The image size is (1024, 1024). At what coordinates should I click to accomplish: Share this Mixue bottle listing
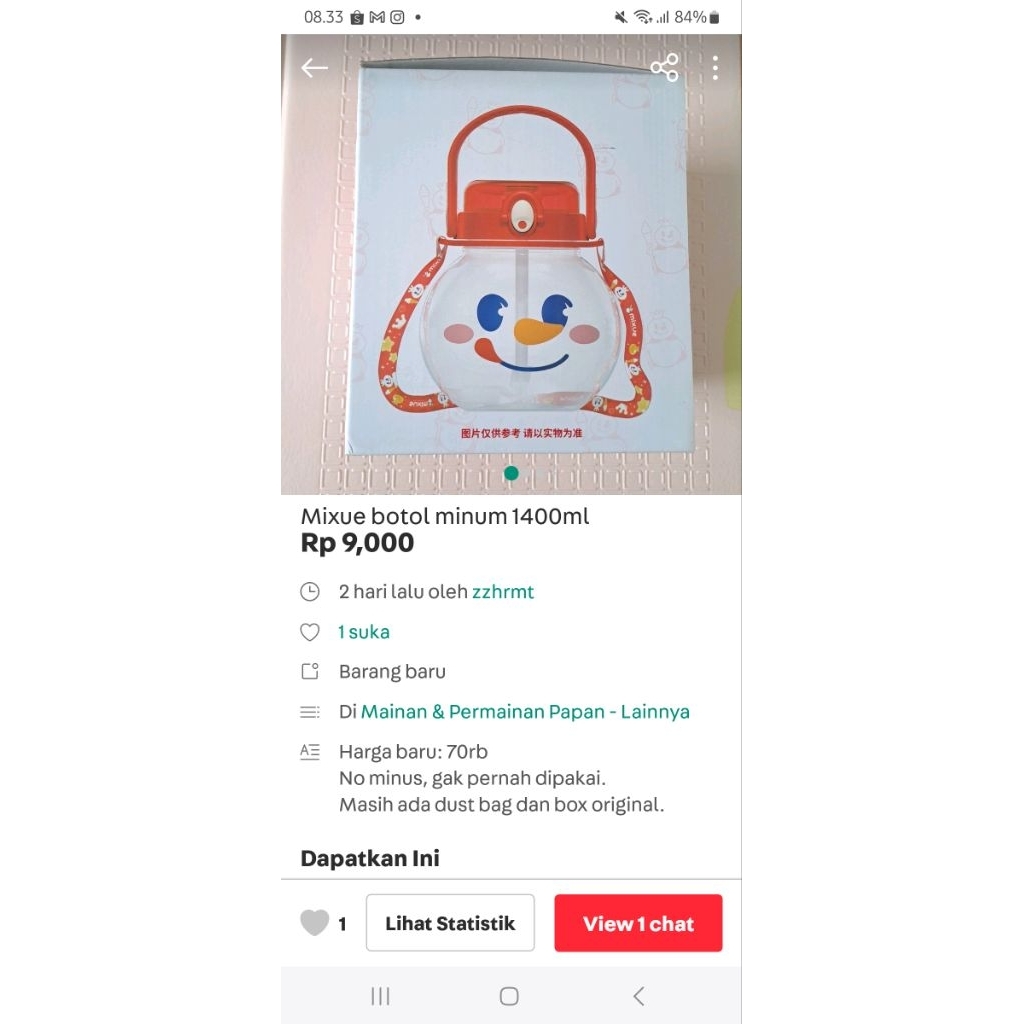(664, 68)
